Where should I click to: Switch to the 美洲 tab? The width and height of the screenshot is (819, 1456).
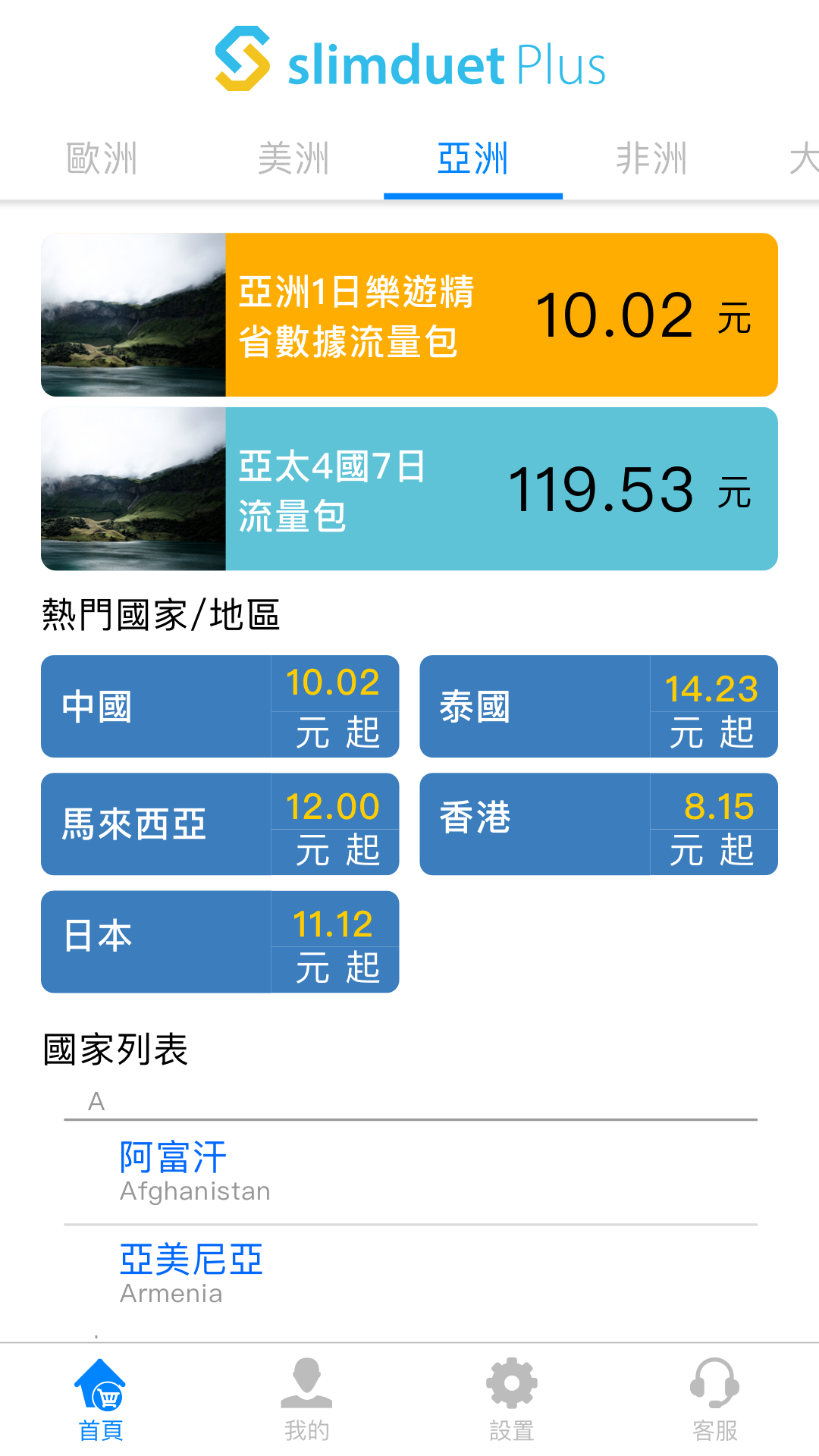[x=293, y=159]
